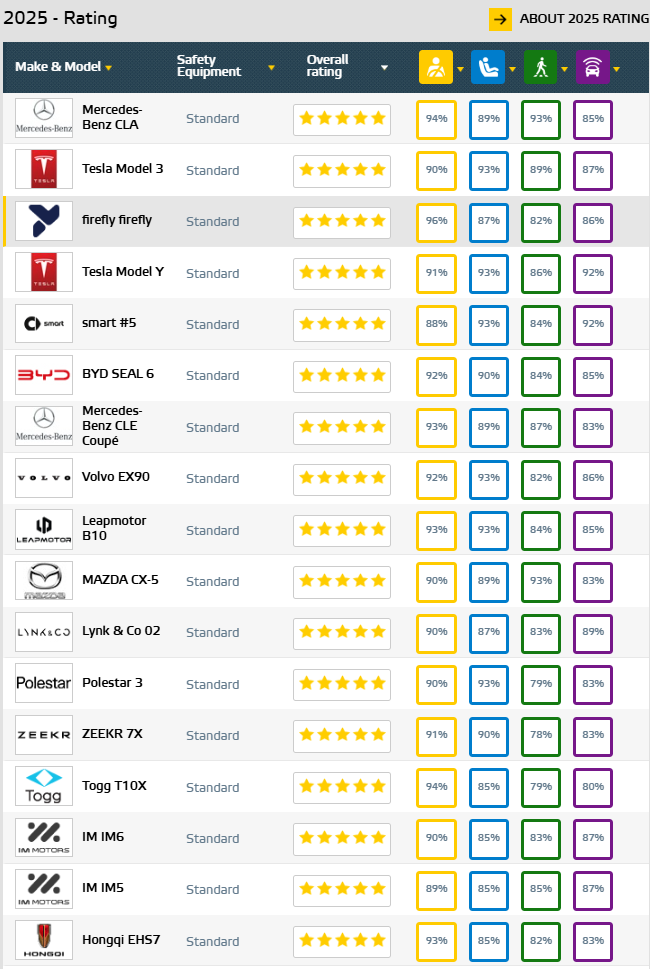Sort by pedestrian protection icon

(541, 68)
